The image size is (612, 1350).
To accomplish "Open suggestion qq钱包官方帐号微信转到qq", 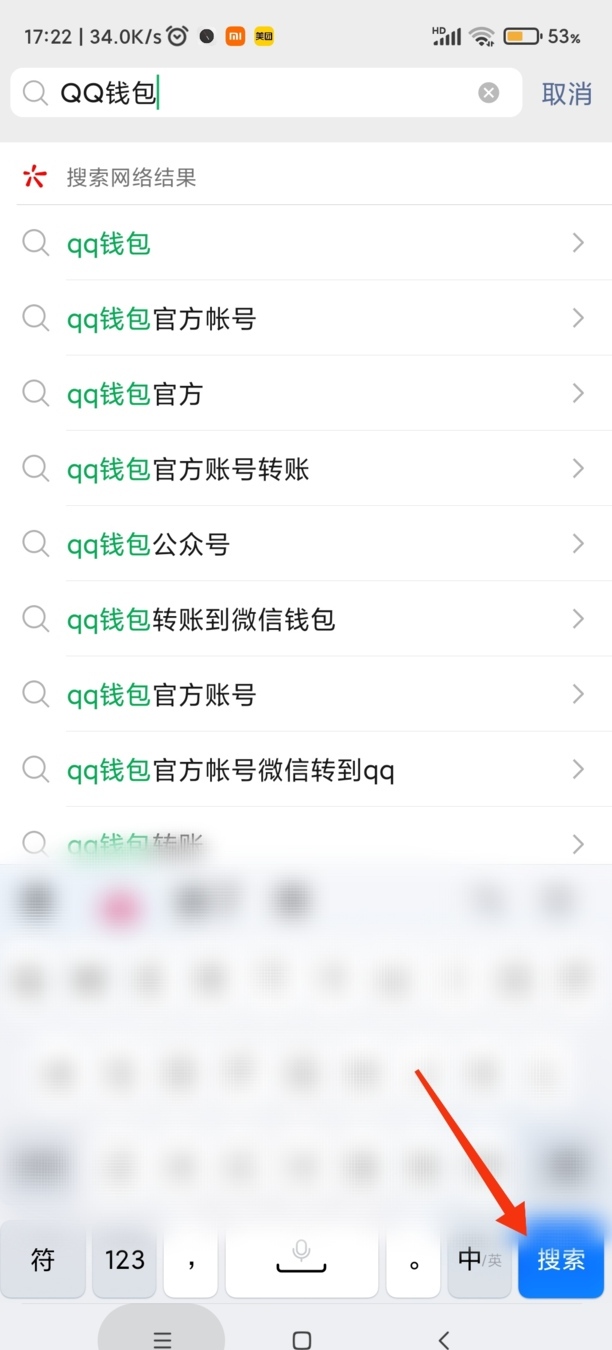I will [300, 770].
